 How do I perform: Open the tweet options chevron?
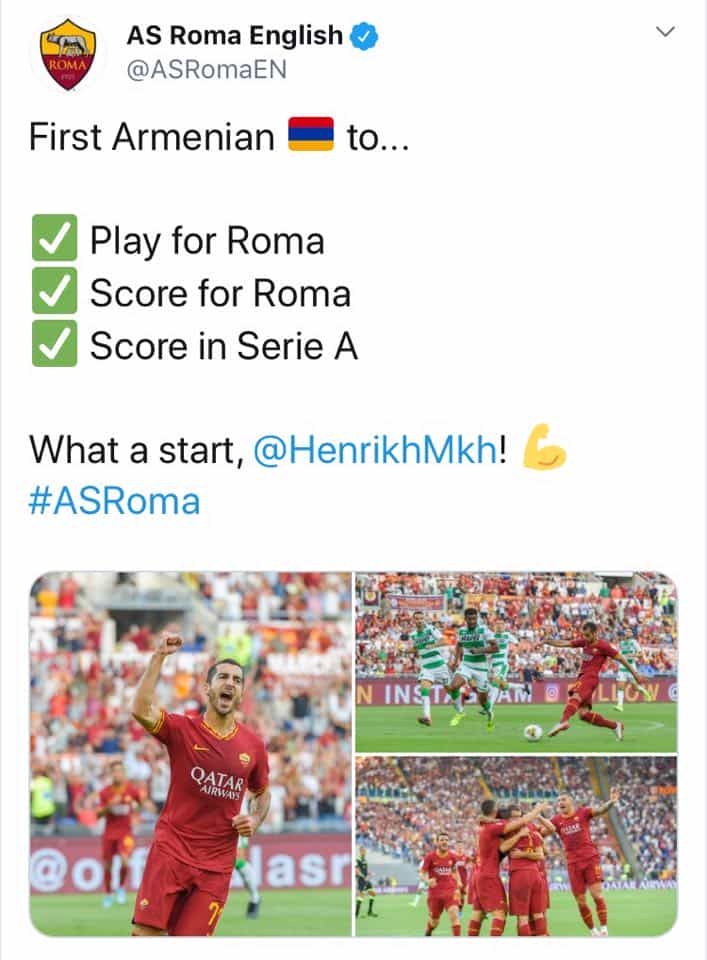click(666, 33)
